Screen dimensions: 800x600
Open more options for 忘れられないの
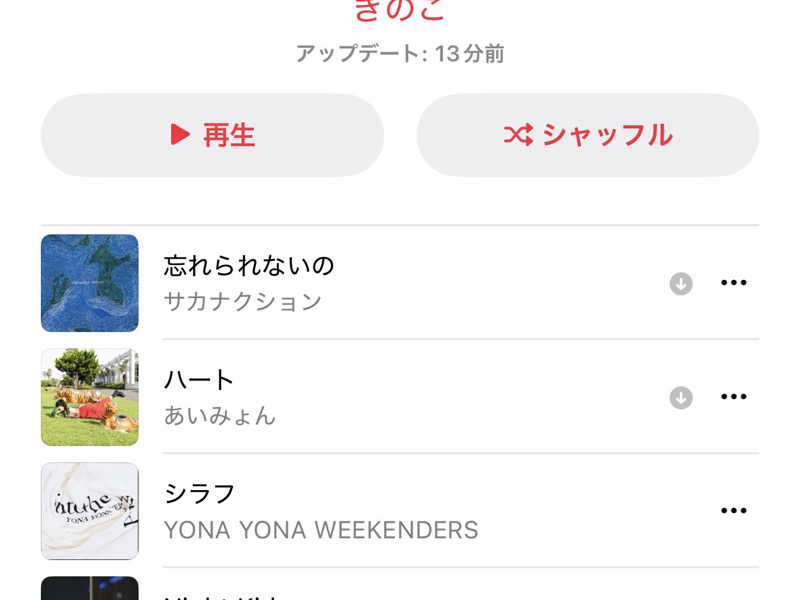click(734, 283)
